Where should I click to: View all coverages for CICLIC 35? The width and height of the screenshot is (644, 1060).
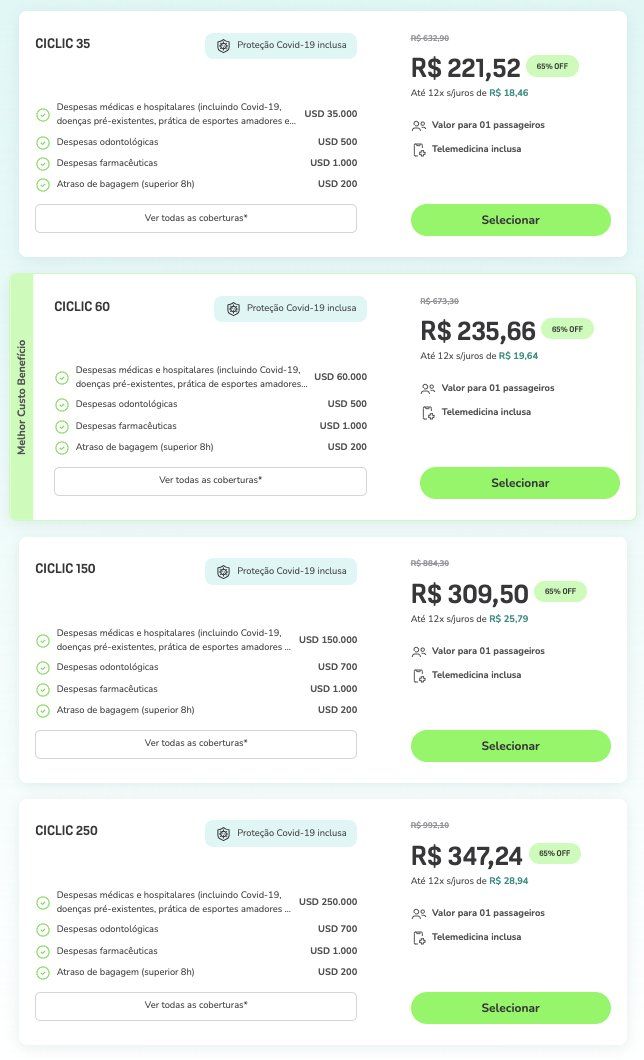[196, 218]
